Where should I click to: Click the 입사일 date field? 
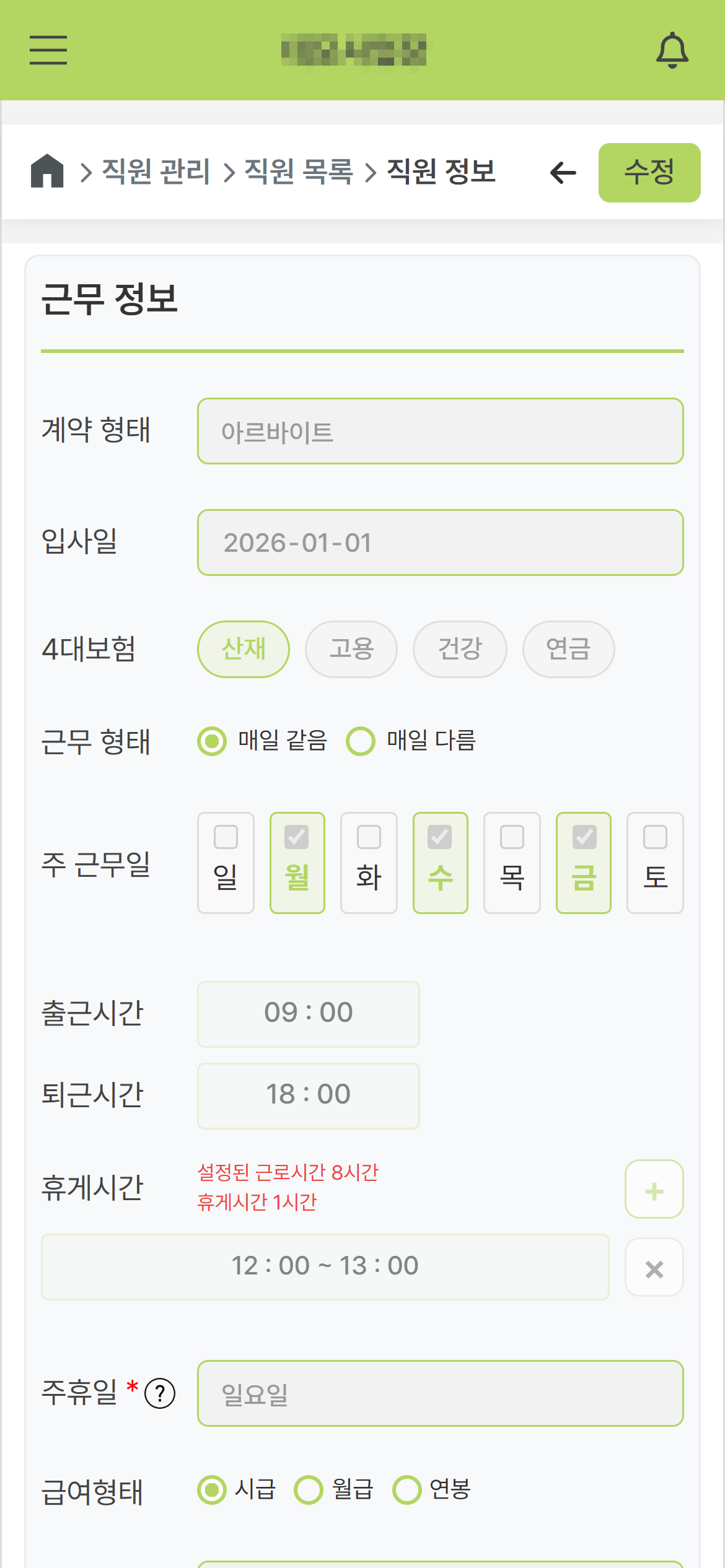point(440,542)
